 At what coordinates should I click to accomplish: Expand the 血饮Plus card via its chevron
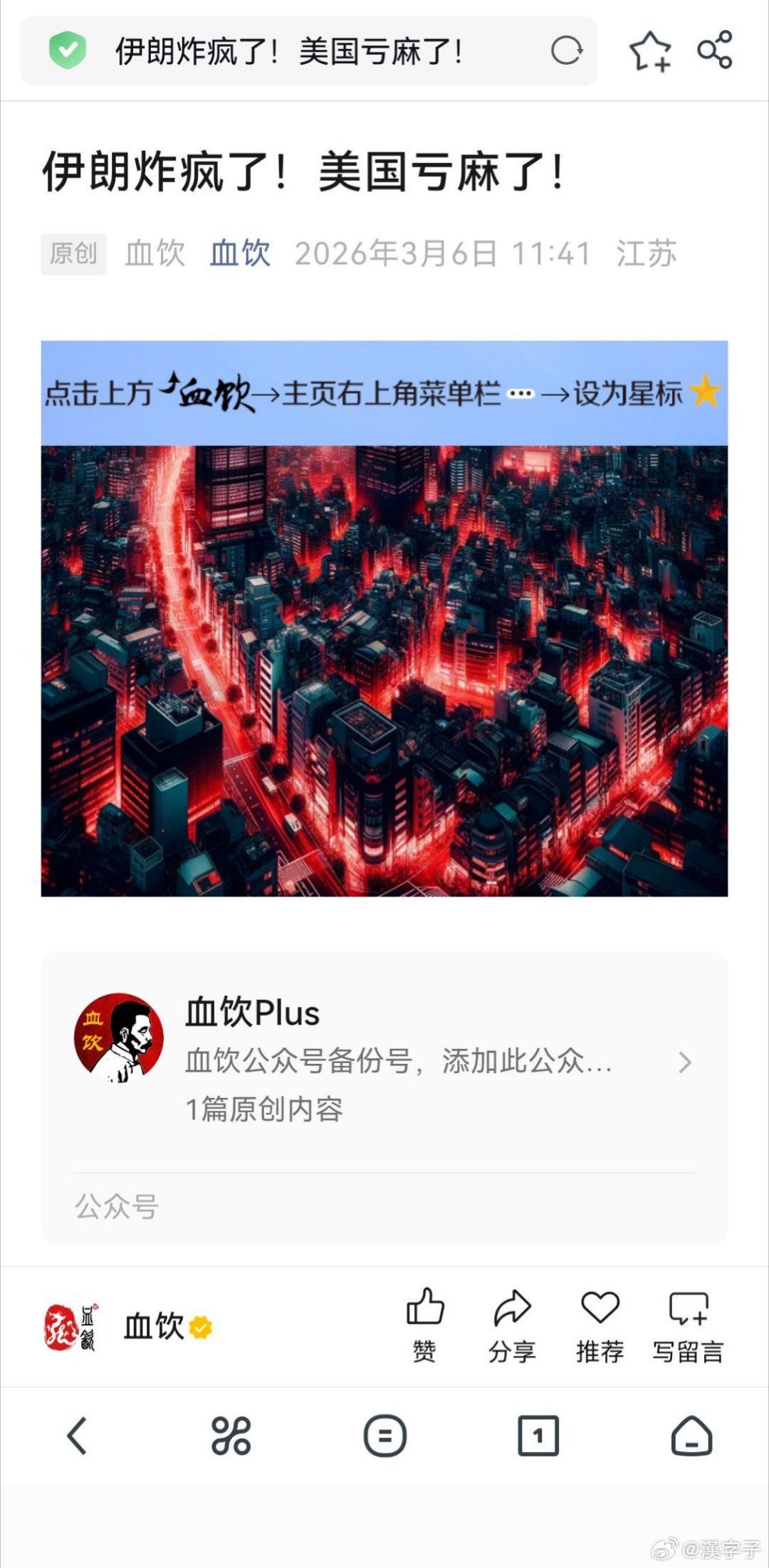[x=685, y=1061]
